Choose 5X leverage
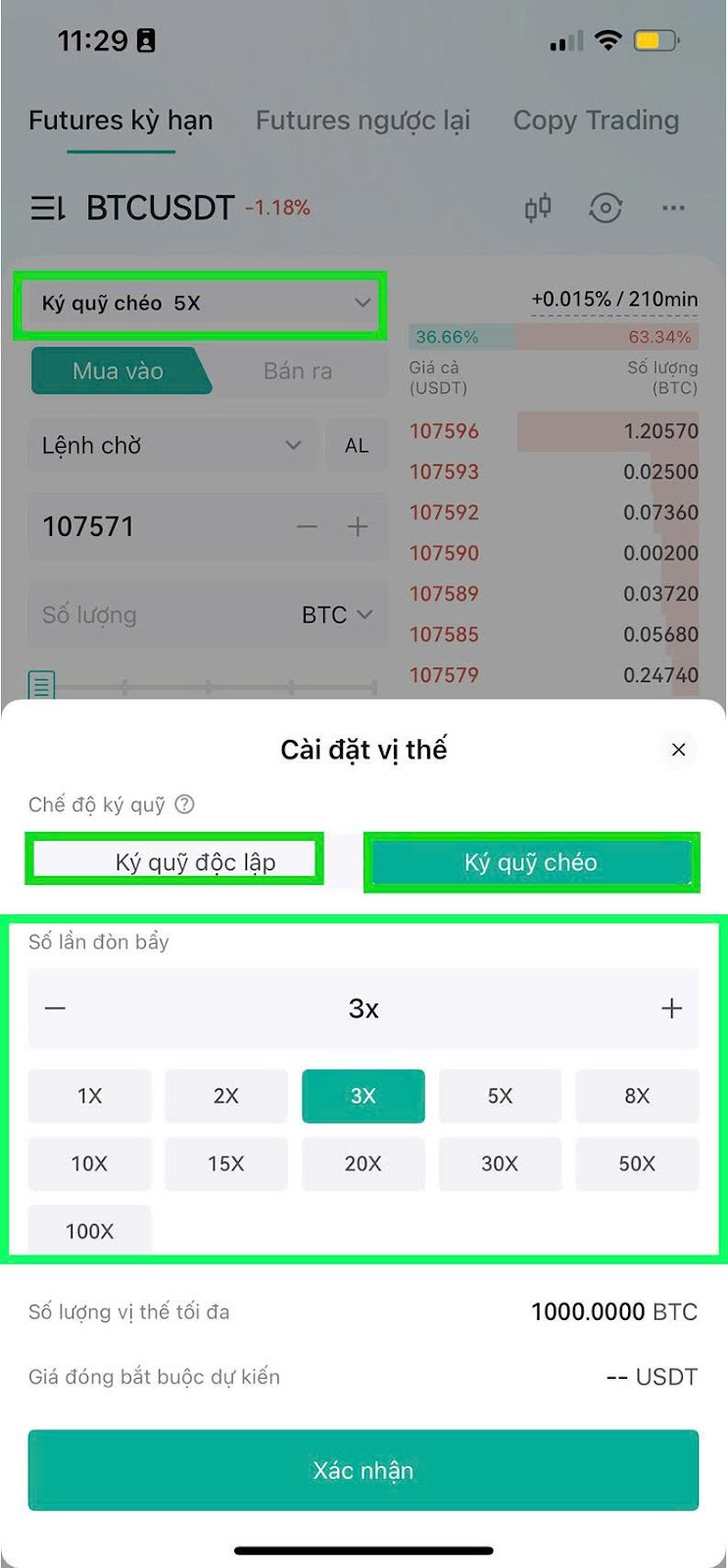 click(501, 1096)
